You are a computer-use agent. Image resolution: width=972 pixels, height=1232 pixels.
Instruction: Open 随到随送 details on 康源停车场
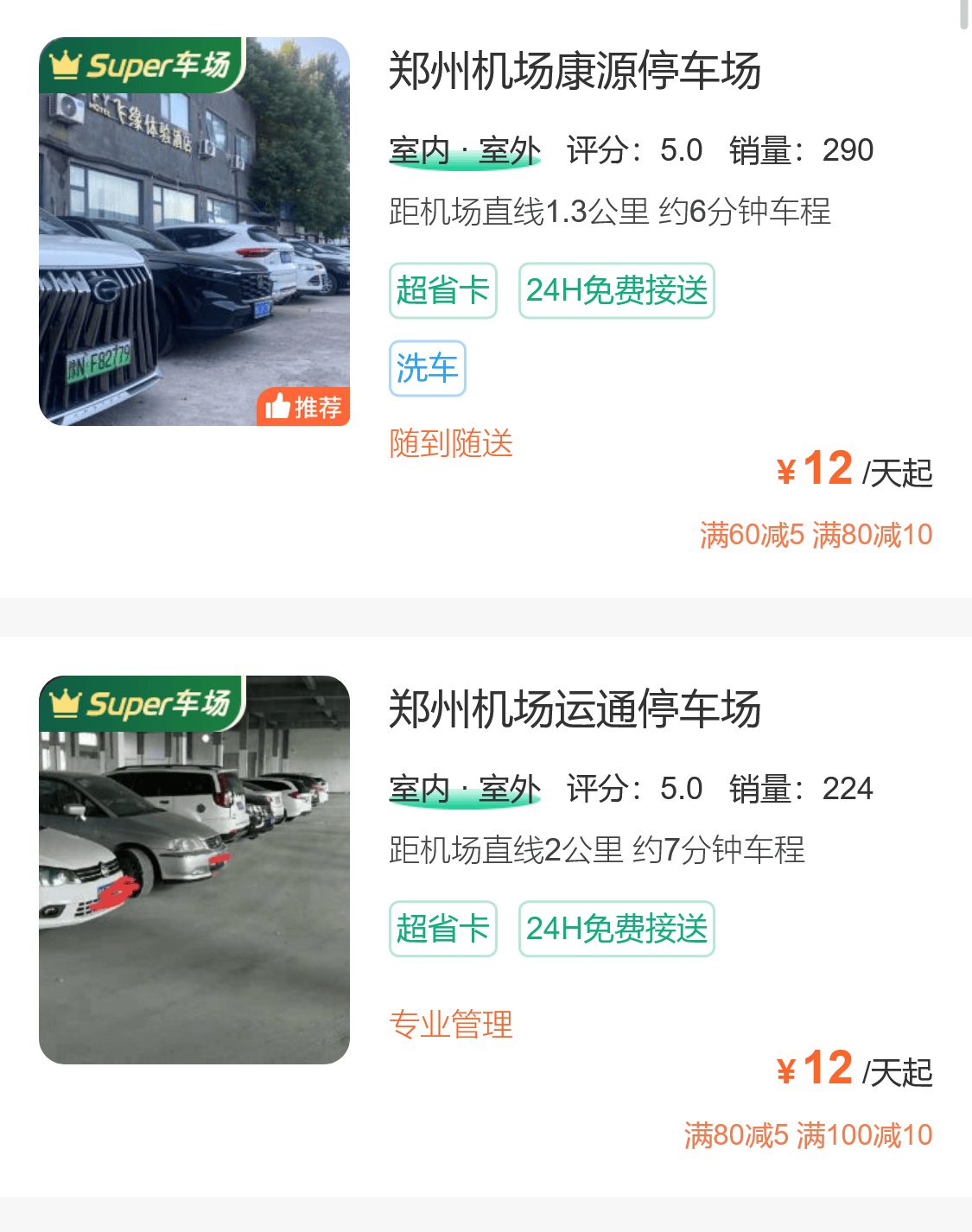[450, 443]
